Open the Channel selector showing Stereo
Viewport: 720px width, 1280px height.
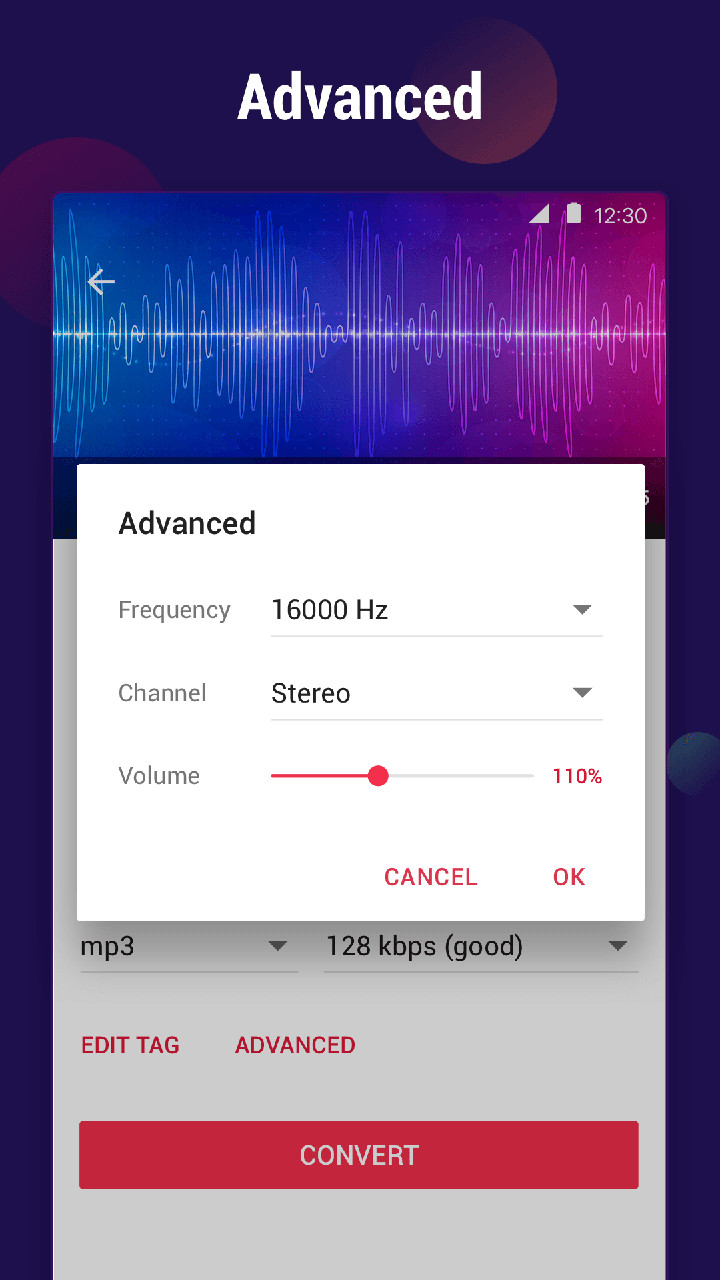pos(400,692)
